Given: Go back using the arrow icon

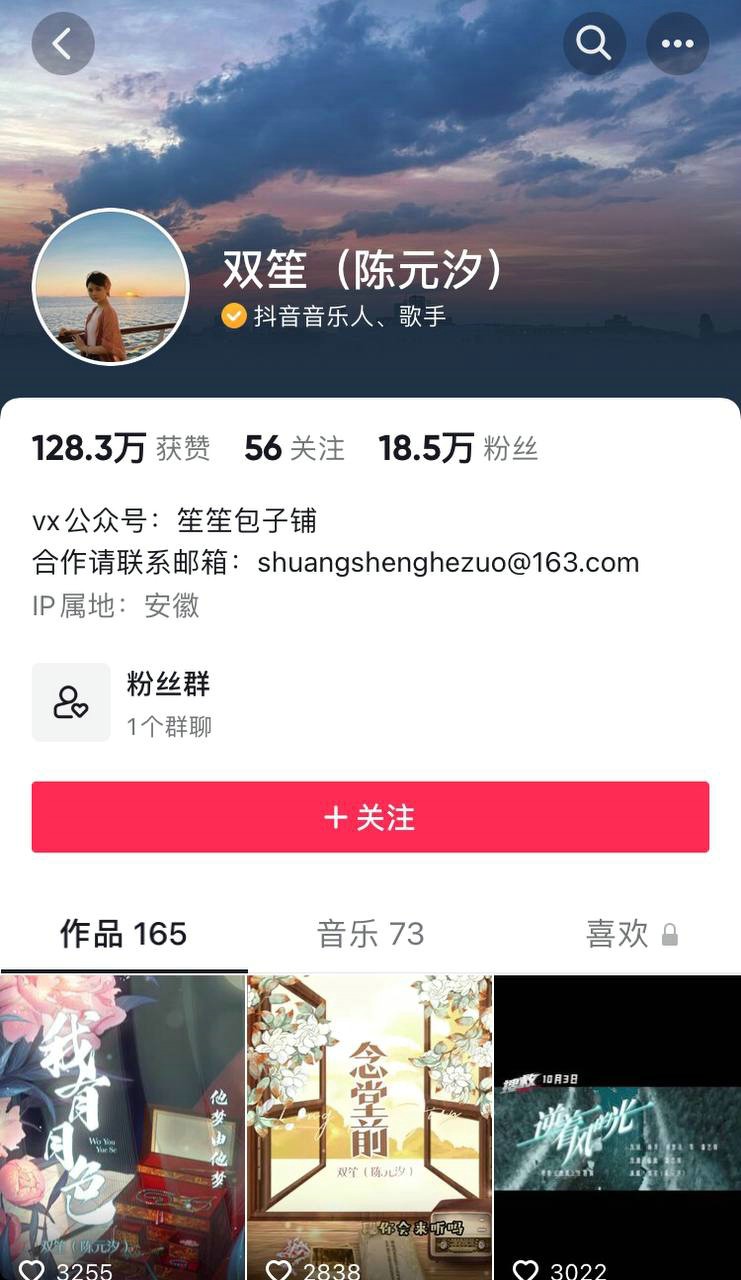Looking at the screenshot, I should [63, 43].
